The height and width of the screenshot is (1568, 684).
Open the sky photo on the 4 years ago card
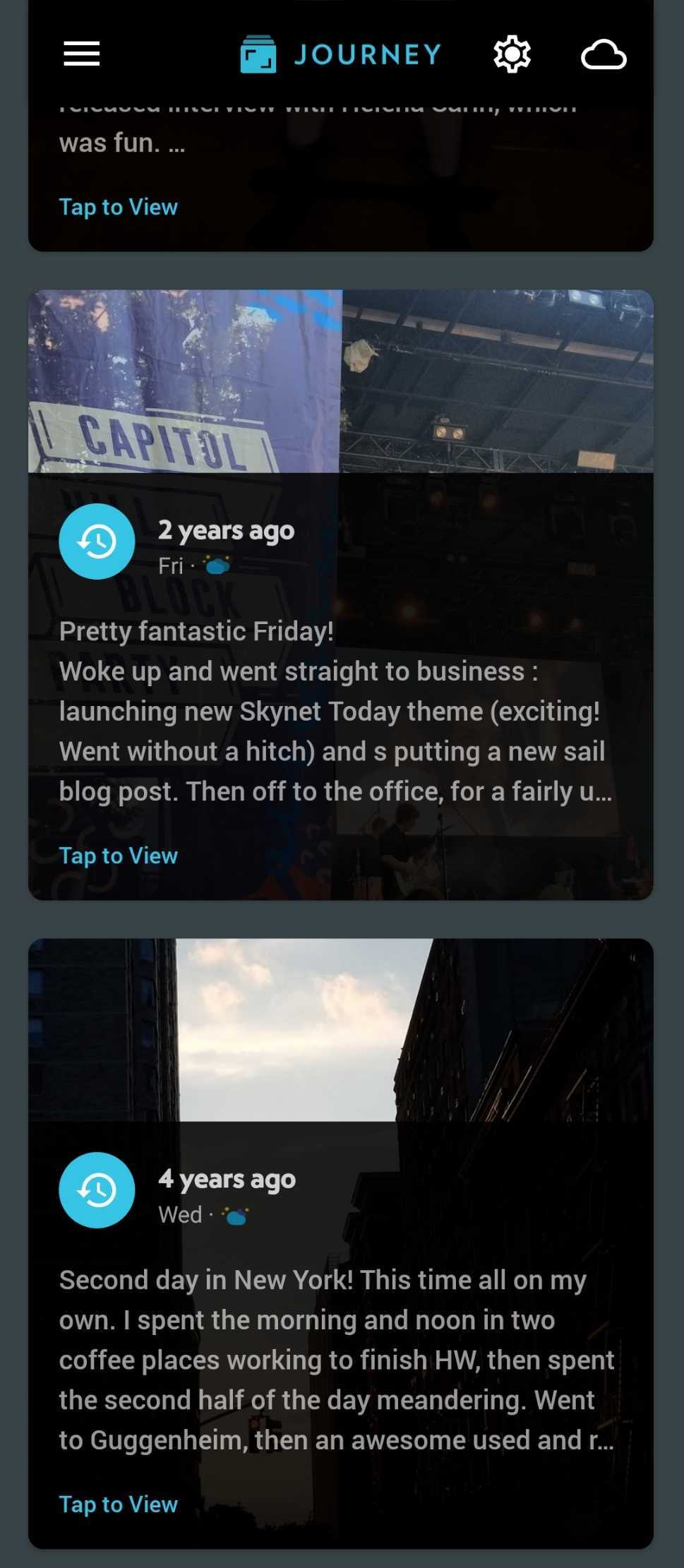pos(341,1030)
